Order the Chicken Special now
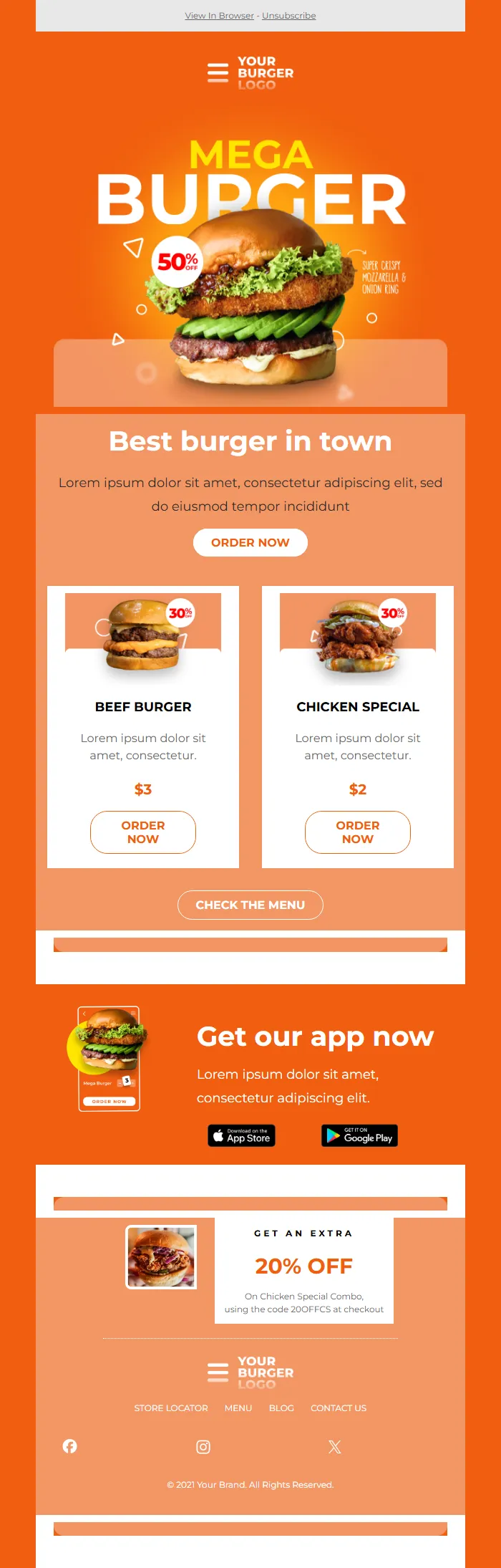 point(358,832)
